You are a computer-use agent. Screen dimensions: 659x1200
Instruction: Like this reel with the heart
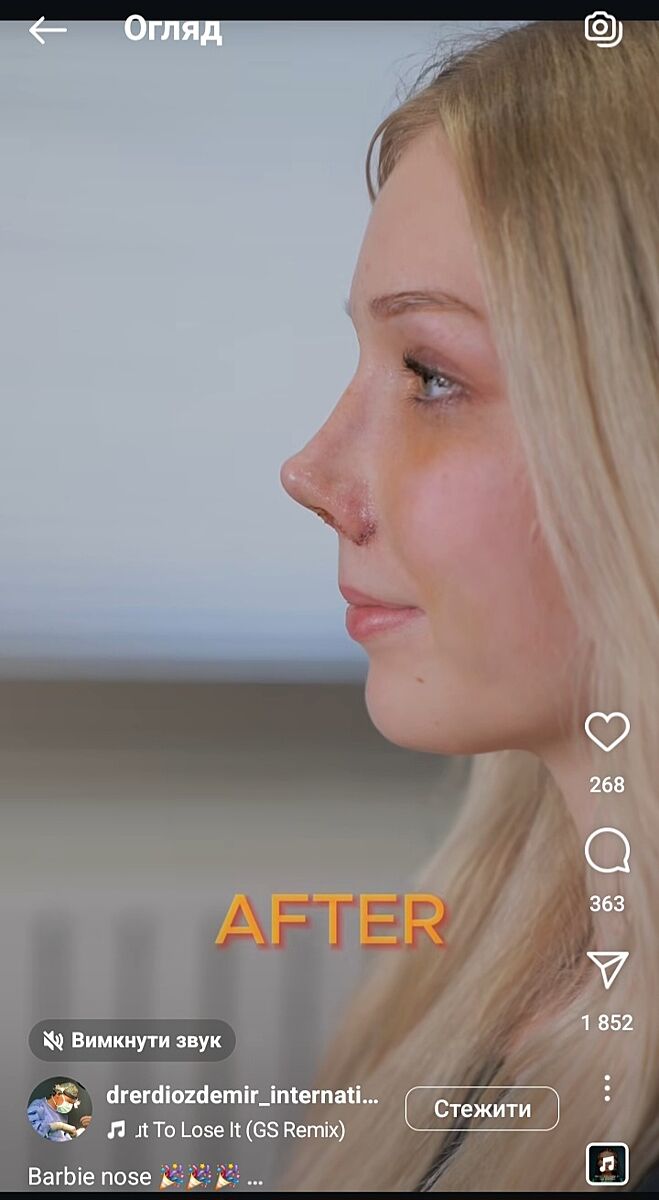point(606,733)
